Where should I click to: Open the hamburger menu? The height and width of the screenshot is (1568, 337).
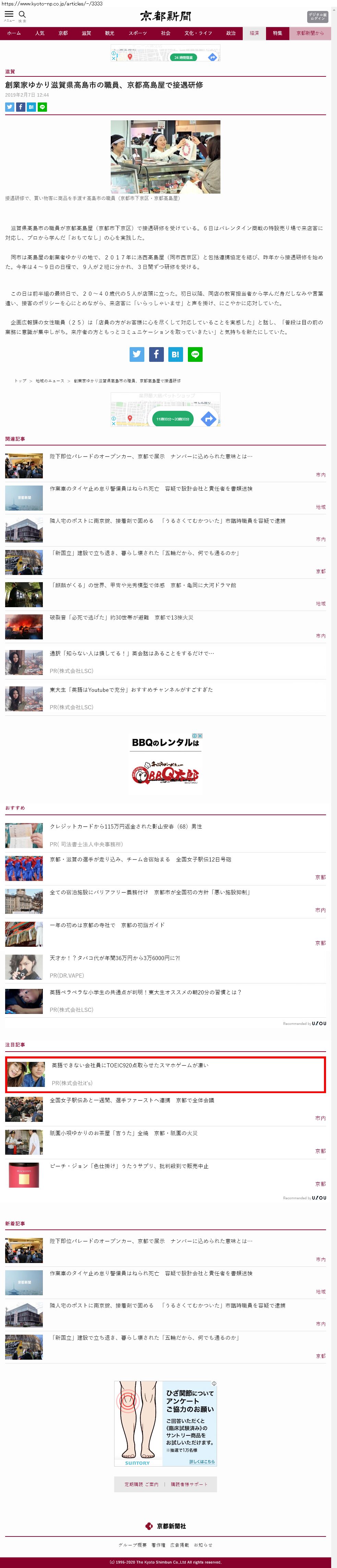pyautogui.click(x=9, y=15)
